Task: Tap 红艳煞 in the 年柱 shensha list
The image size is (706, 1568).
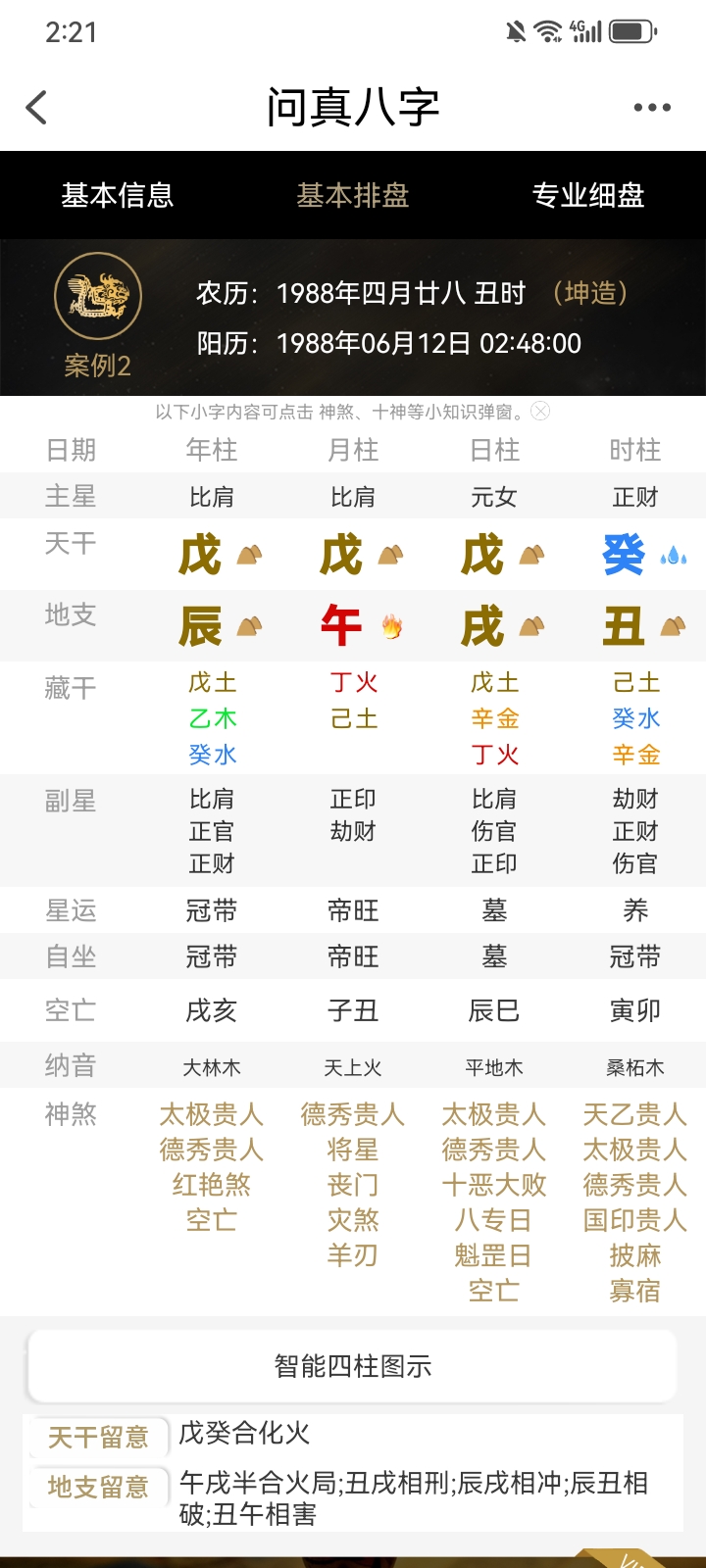Action: point(212,1185)
